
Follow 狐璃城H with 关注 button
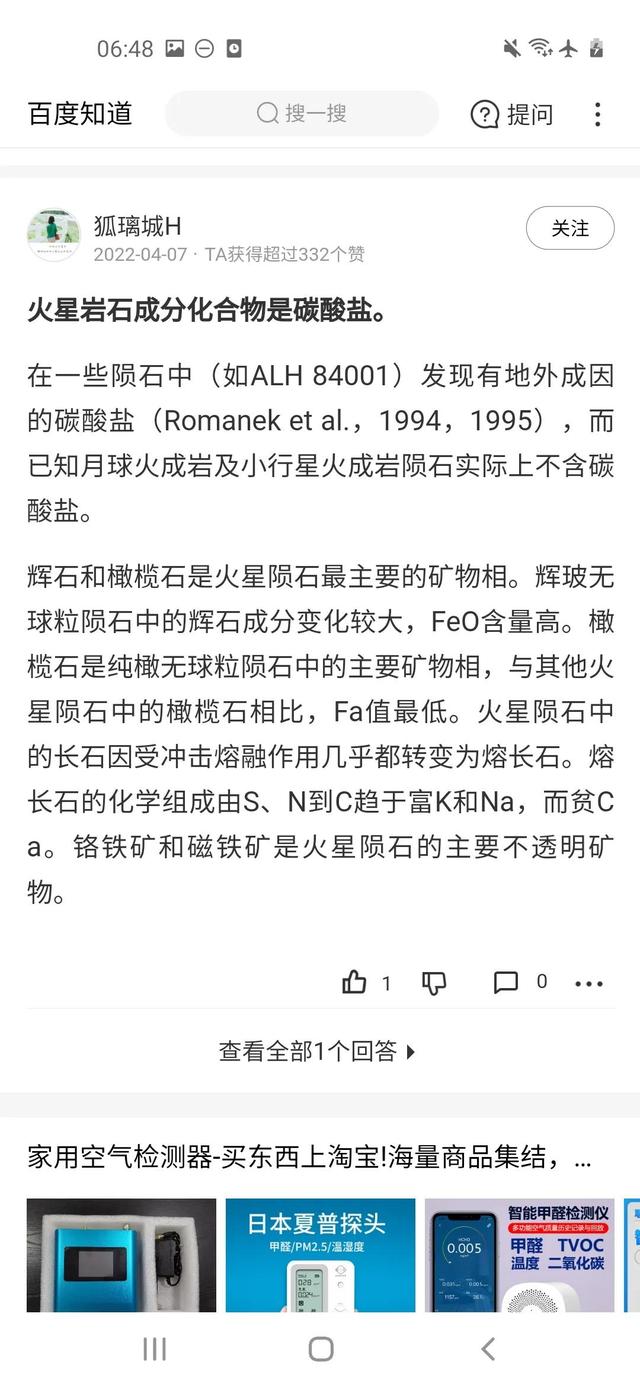570,228
